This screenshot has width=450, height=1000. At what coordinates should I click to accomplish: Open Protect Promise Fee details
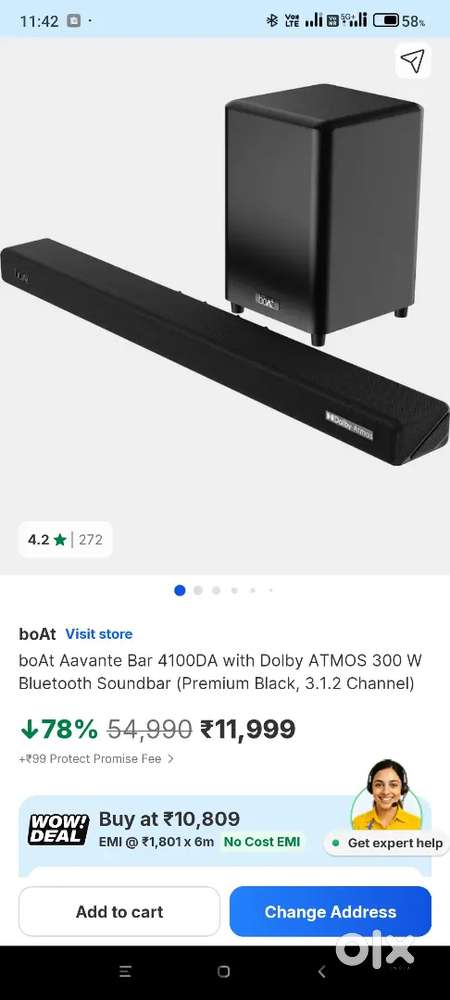pyautogui.click(x=96, y=759)
